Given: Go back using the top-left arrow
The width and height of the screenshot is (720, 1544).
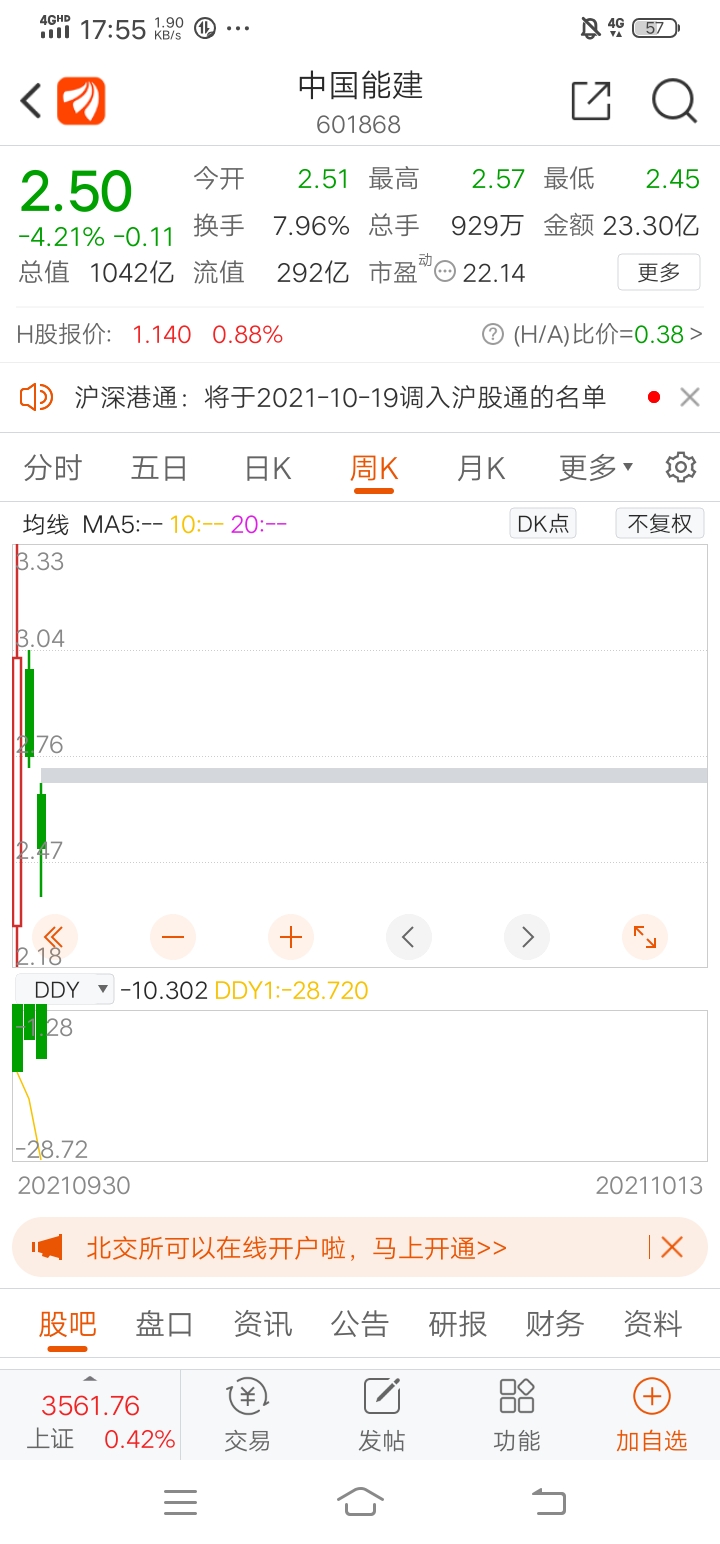Looking at the screenshot, I should [31, 101].
